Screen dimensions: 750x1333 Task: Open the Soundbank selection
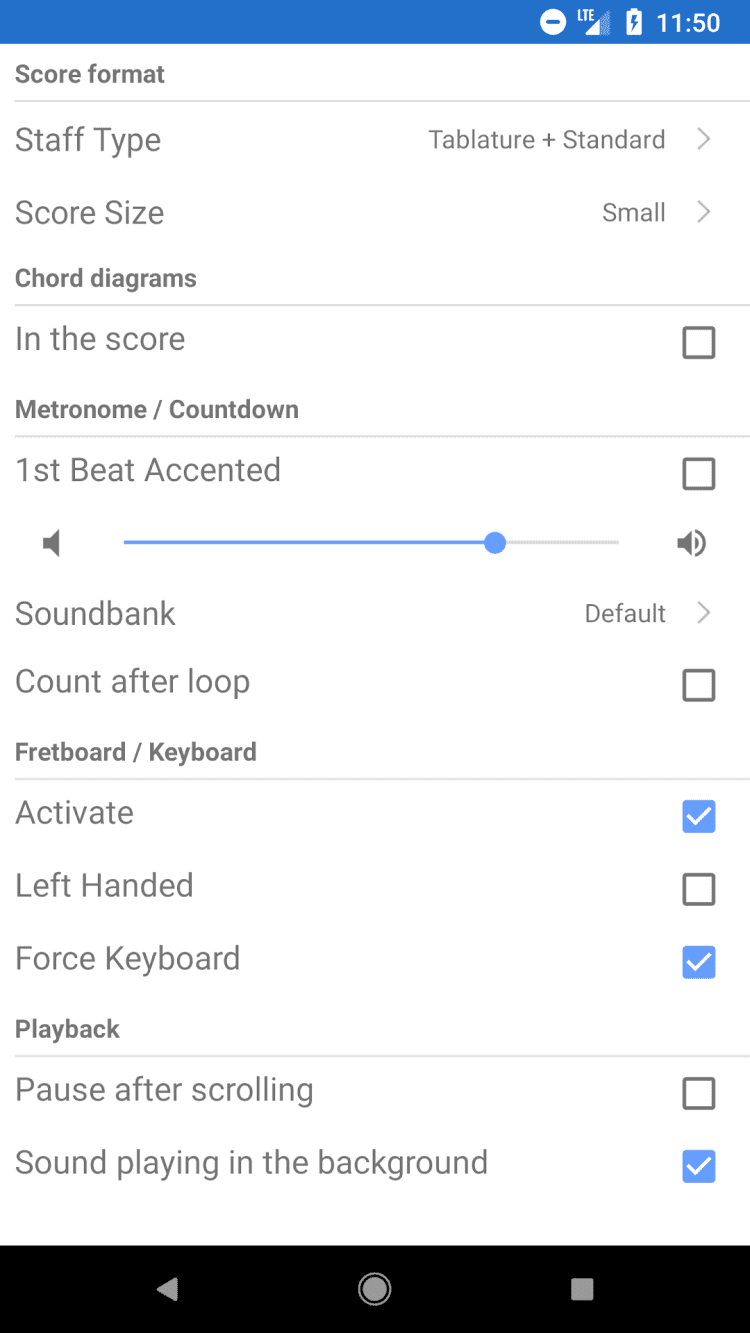point(375,613)
